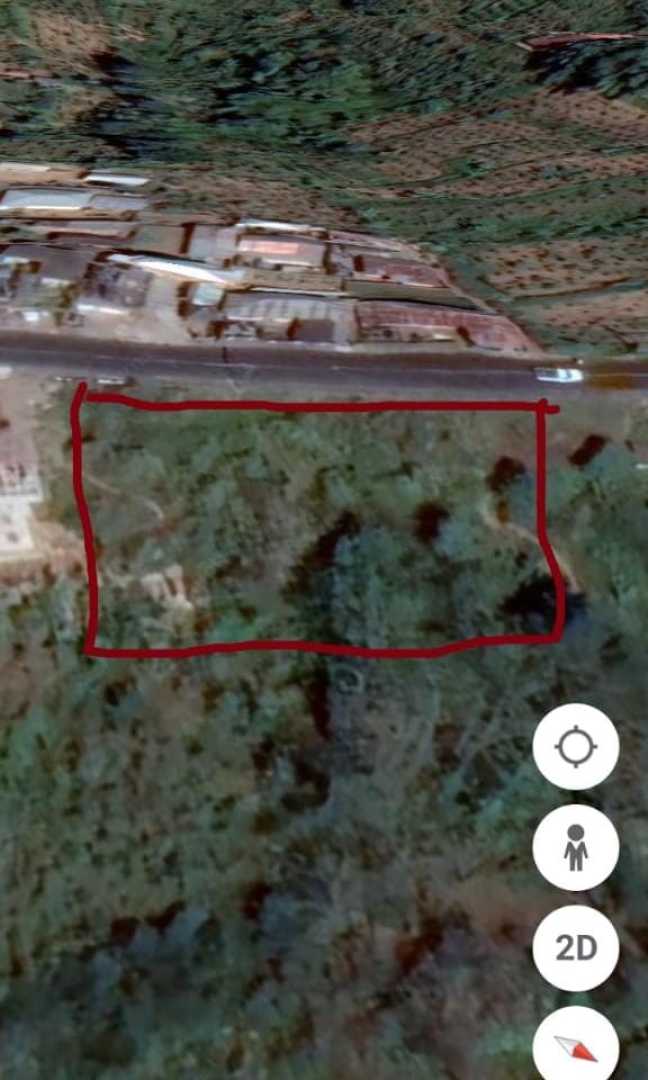Image resolution: width=648 pixels, height=1080 pixels.
Task: Switch the map to 2D view
Action: (x=575, y=948)
